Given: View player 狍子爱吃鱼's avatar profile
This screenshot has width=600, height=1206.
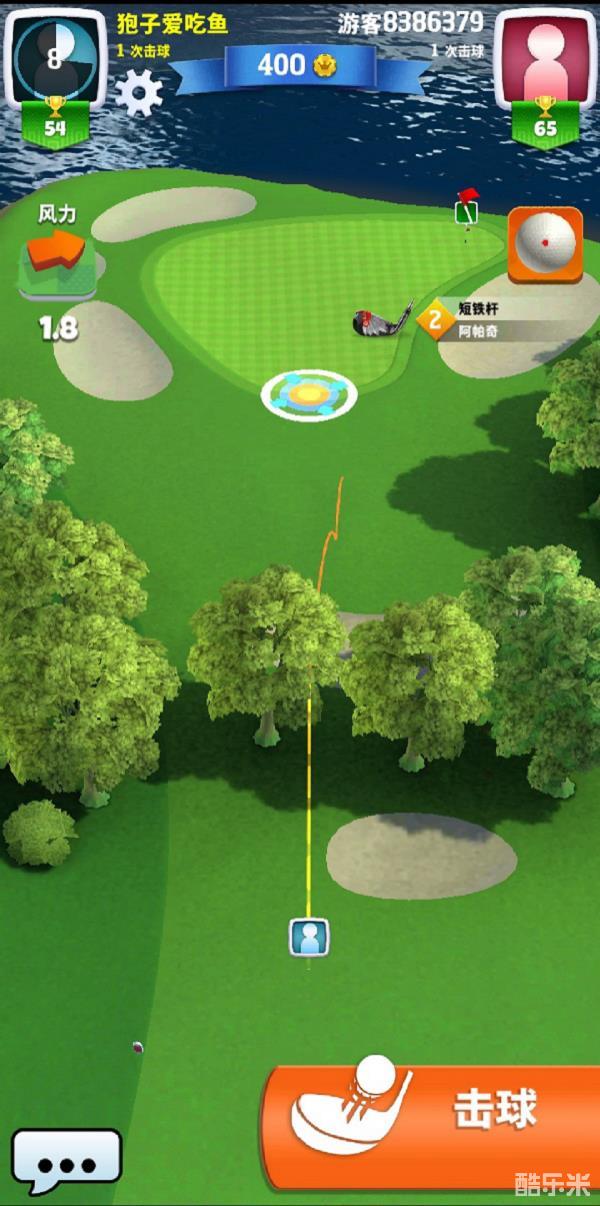Looking at the screenshot, I should (55, 57).
